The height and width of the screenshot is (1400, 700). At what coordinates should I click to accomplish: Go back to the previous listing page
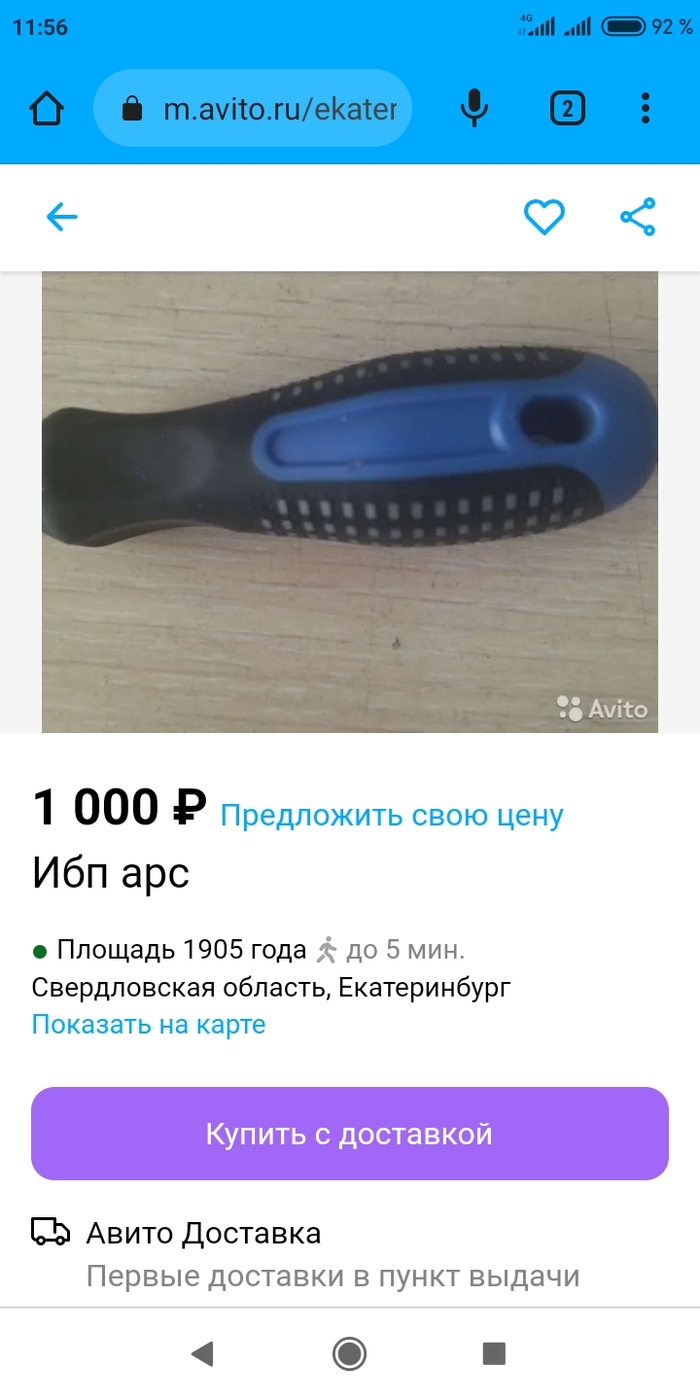pos(62,217)
